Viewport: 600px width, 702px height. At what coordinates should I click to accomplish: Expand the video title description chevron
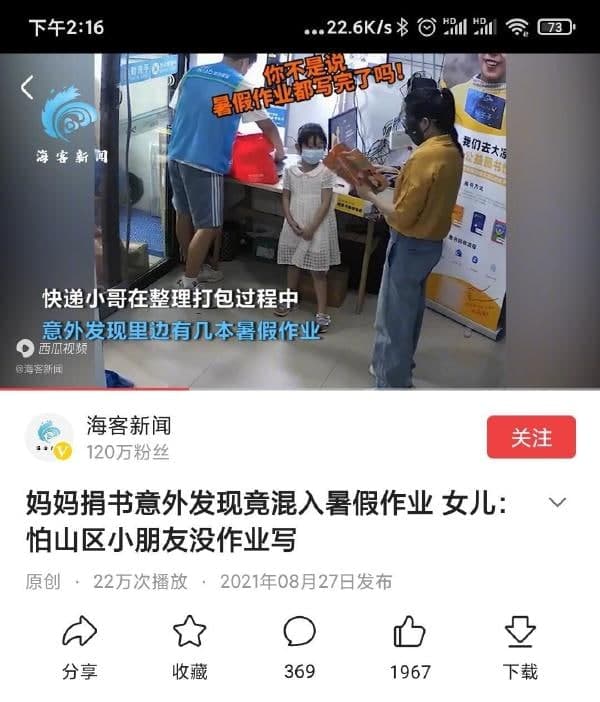[558, 502]
